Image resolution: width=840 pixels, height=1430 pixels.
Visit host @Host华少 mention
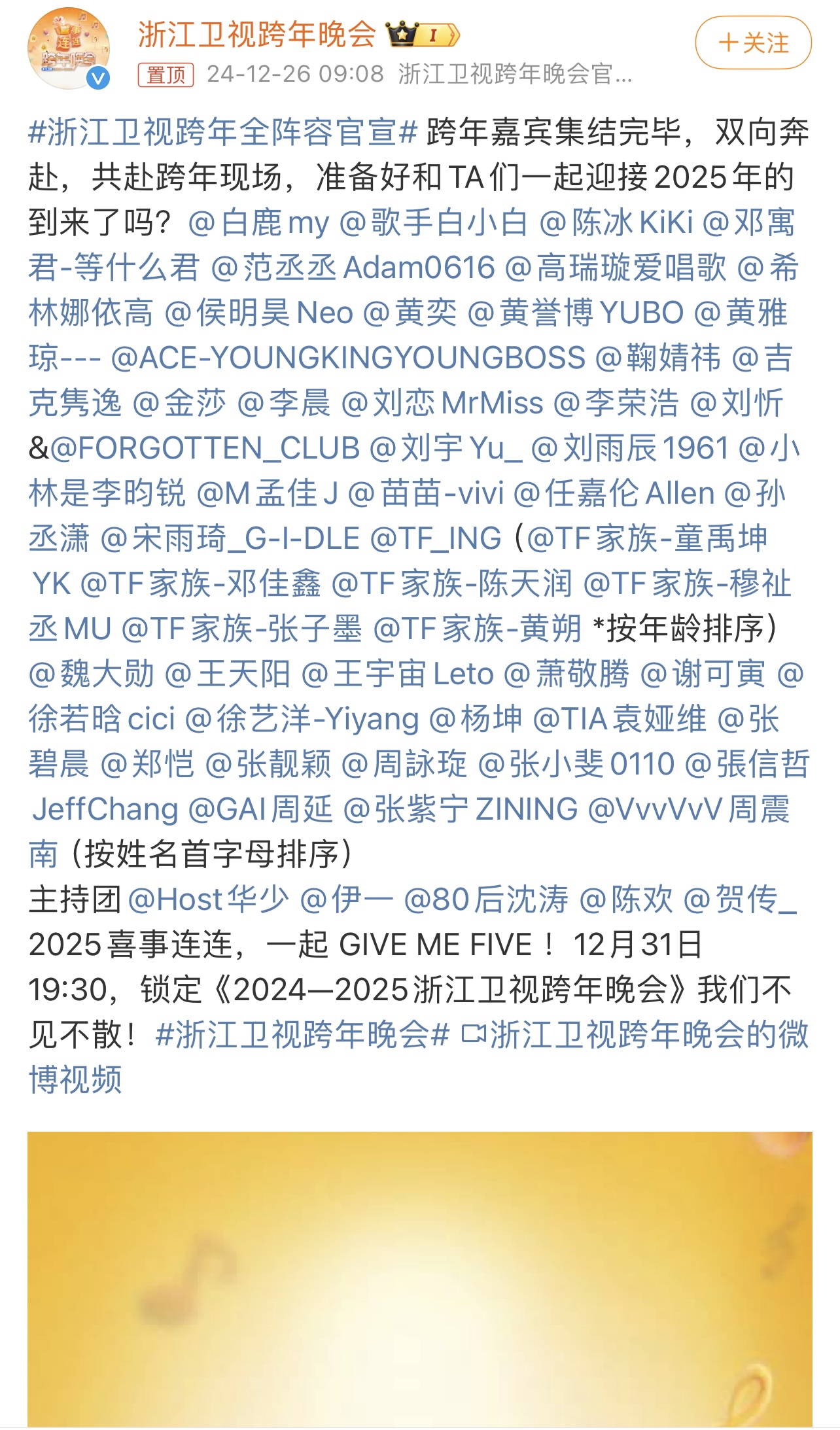pos(209,899)
